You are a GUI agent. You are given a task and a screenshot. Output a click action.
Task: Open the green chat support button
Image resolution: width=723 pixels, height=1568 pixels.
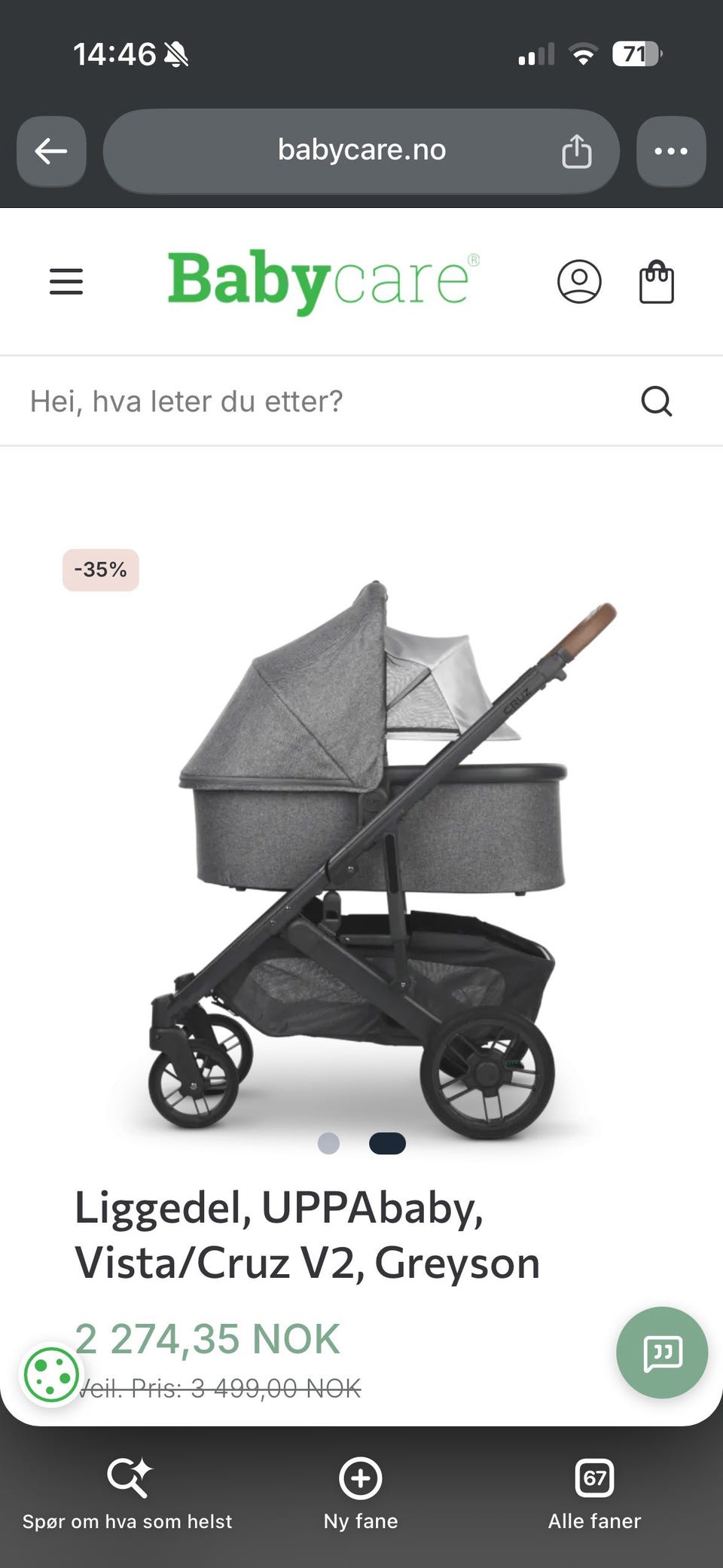(x=662, y=1353)
